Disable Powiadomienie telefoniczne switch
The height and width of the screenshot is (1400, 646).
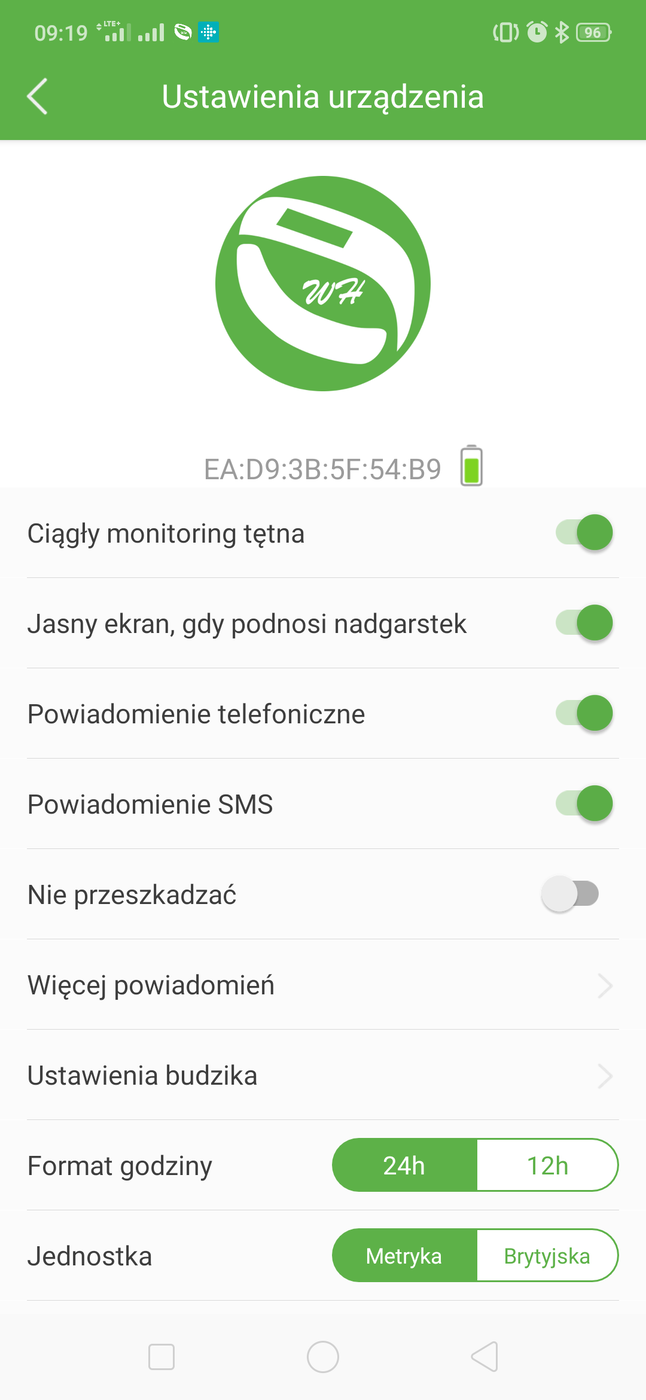click(x=584, y=713)
